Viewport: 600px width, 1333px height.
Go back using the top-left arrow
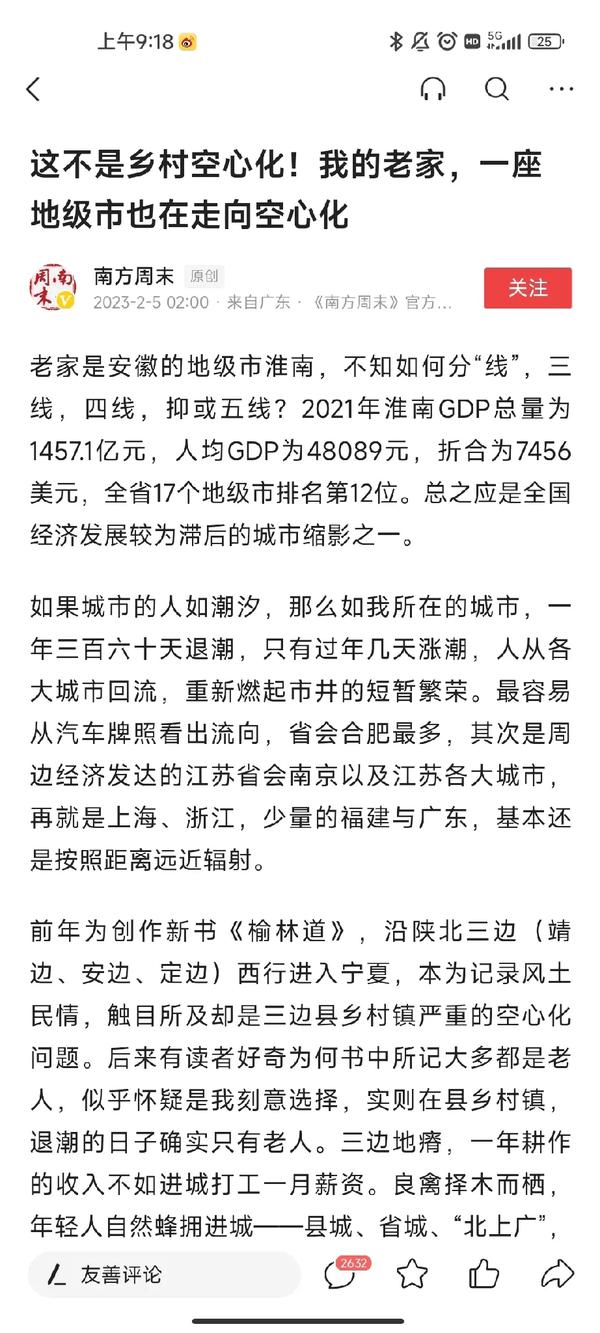[x=33, y=89]
